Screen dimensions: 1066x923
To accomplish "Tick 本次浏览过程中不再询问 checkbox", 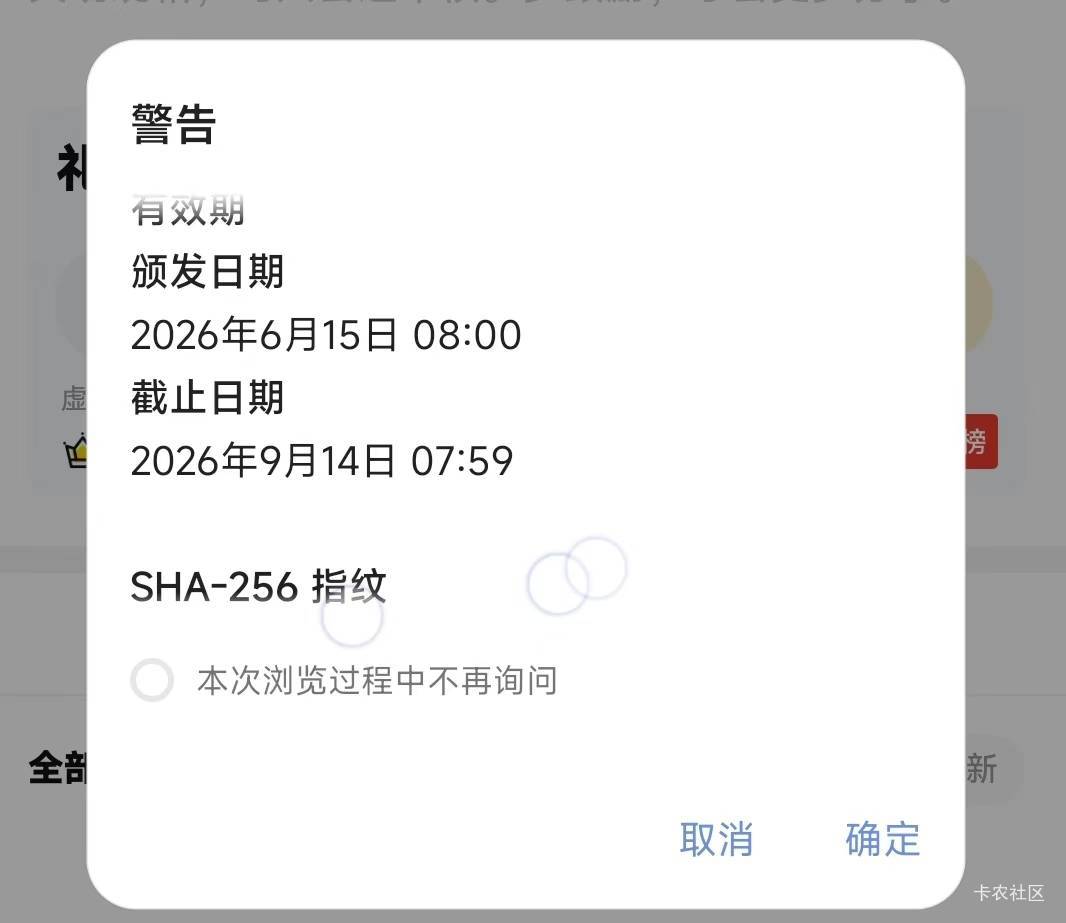I will (x=152, y=680).
